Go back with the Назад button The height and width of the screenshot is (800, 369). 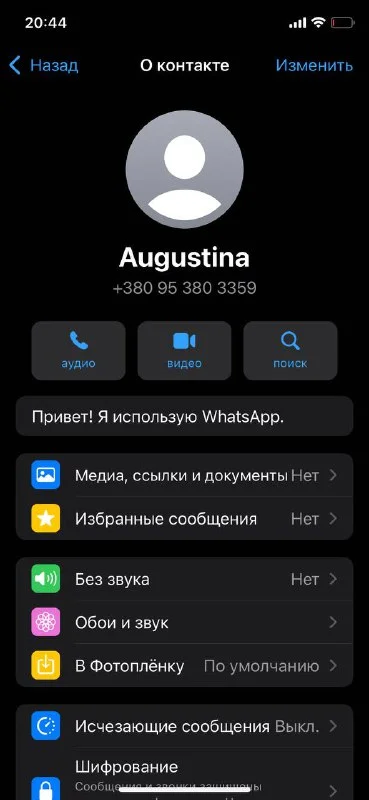[x=44, y=65]
